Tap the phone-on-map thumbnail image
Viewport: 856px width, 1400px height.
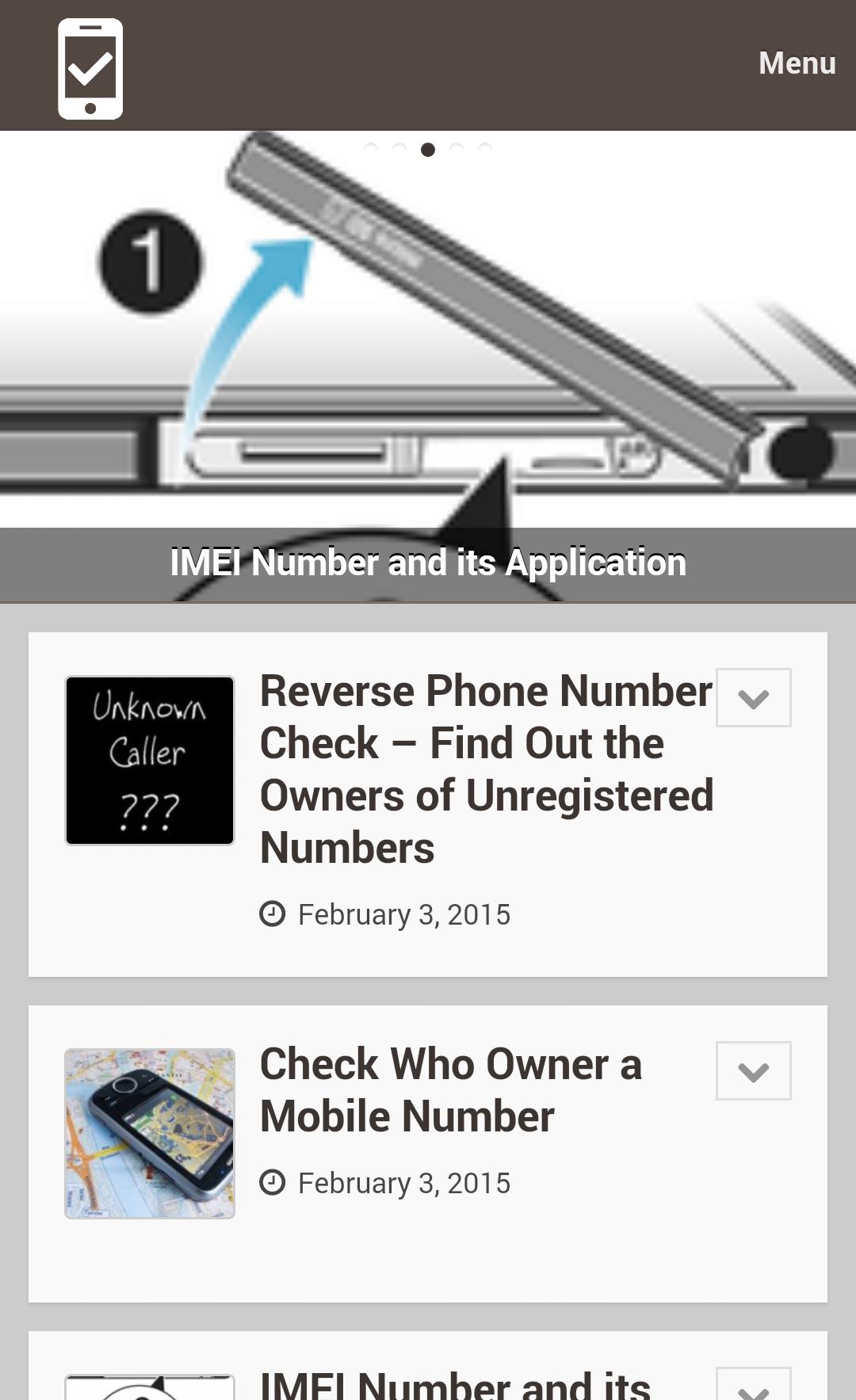point(149,1135)
